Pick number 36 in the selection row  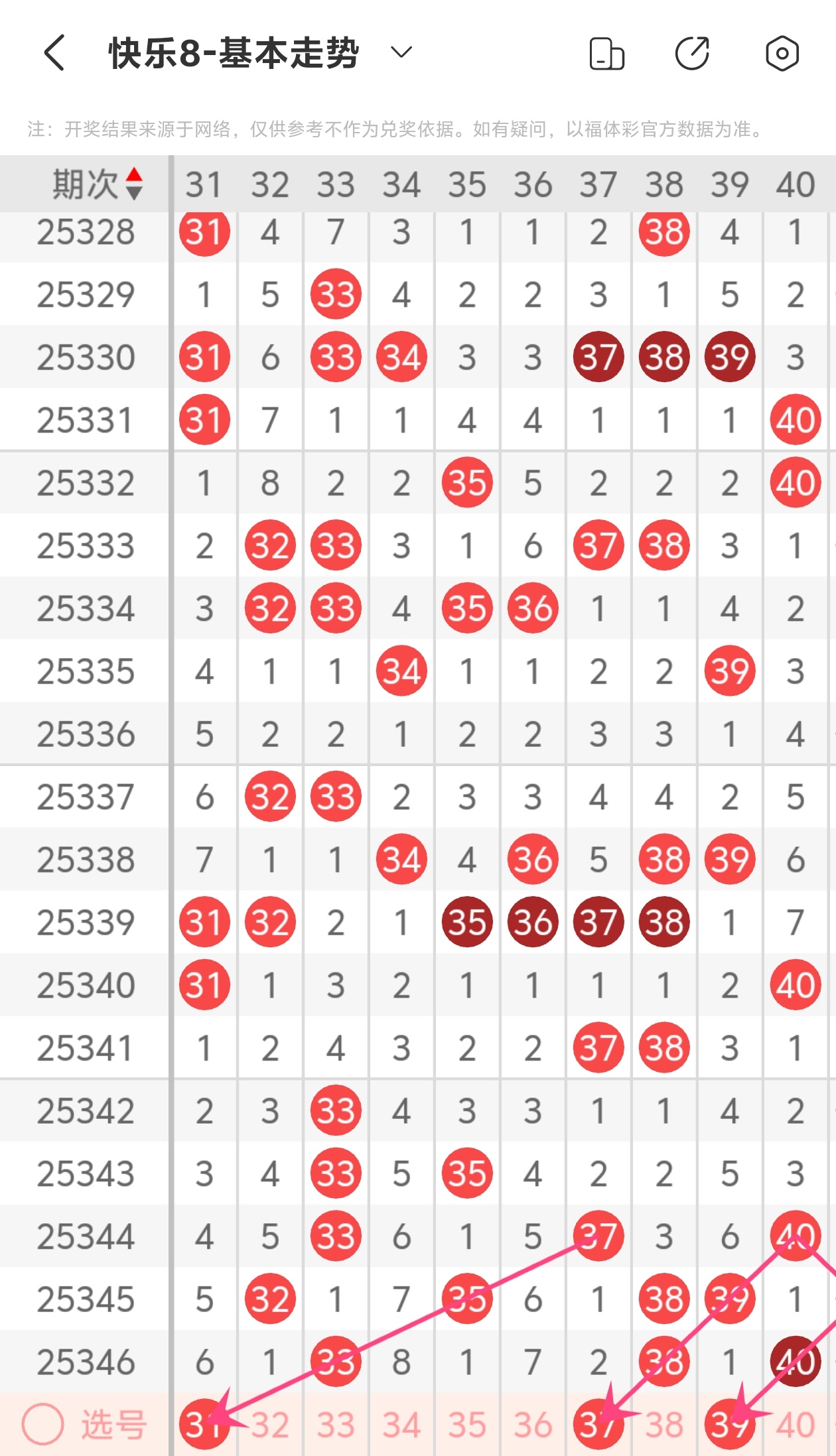533,1425
